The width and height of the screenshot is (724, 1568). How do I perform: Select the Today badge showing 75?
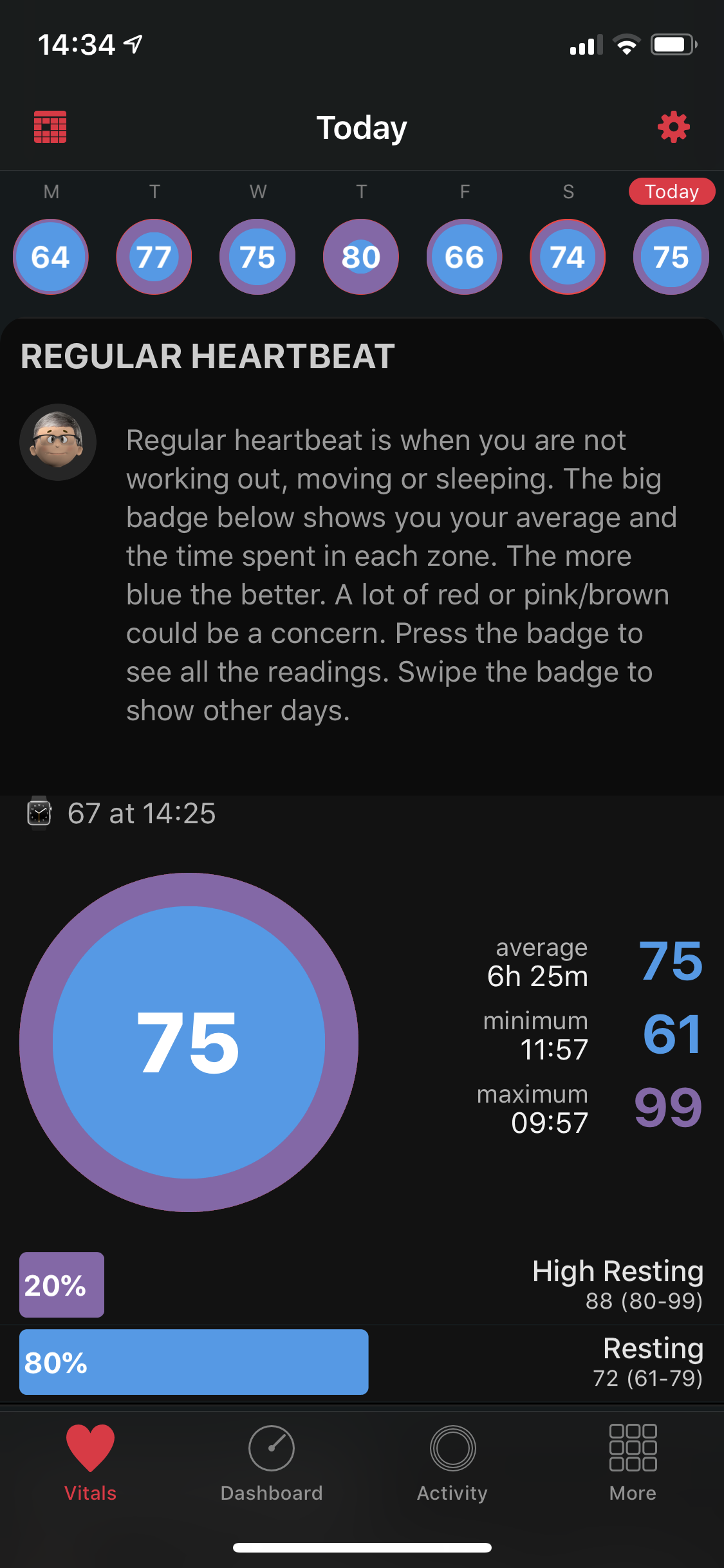pyautogui.click(x=671, y=257)
